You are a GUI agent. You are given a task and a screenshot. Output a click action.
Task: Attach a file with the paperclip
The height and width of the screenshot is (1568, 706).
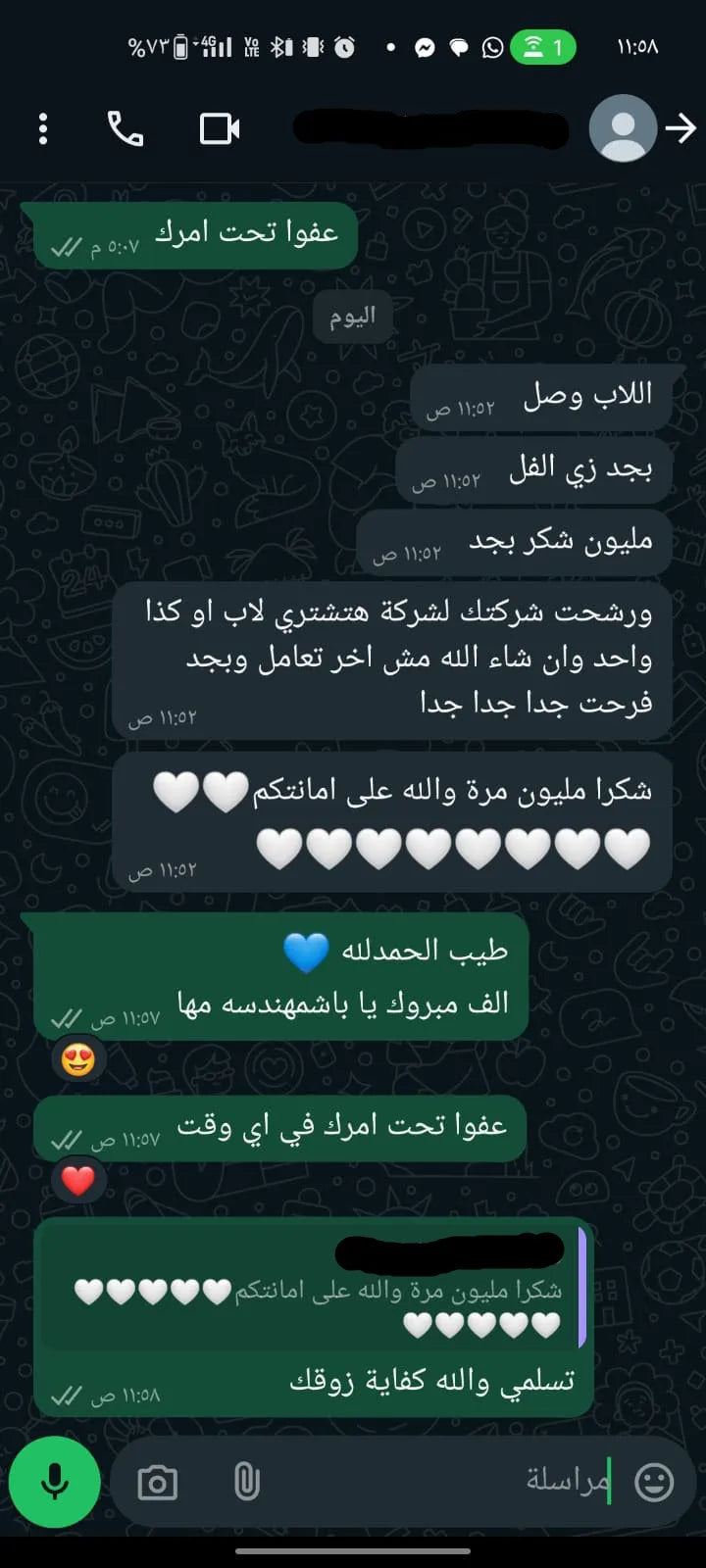(246, 1483)
